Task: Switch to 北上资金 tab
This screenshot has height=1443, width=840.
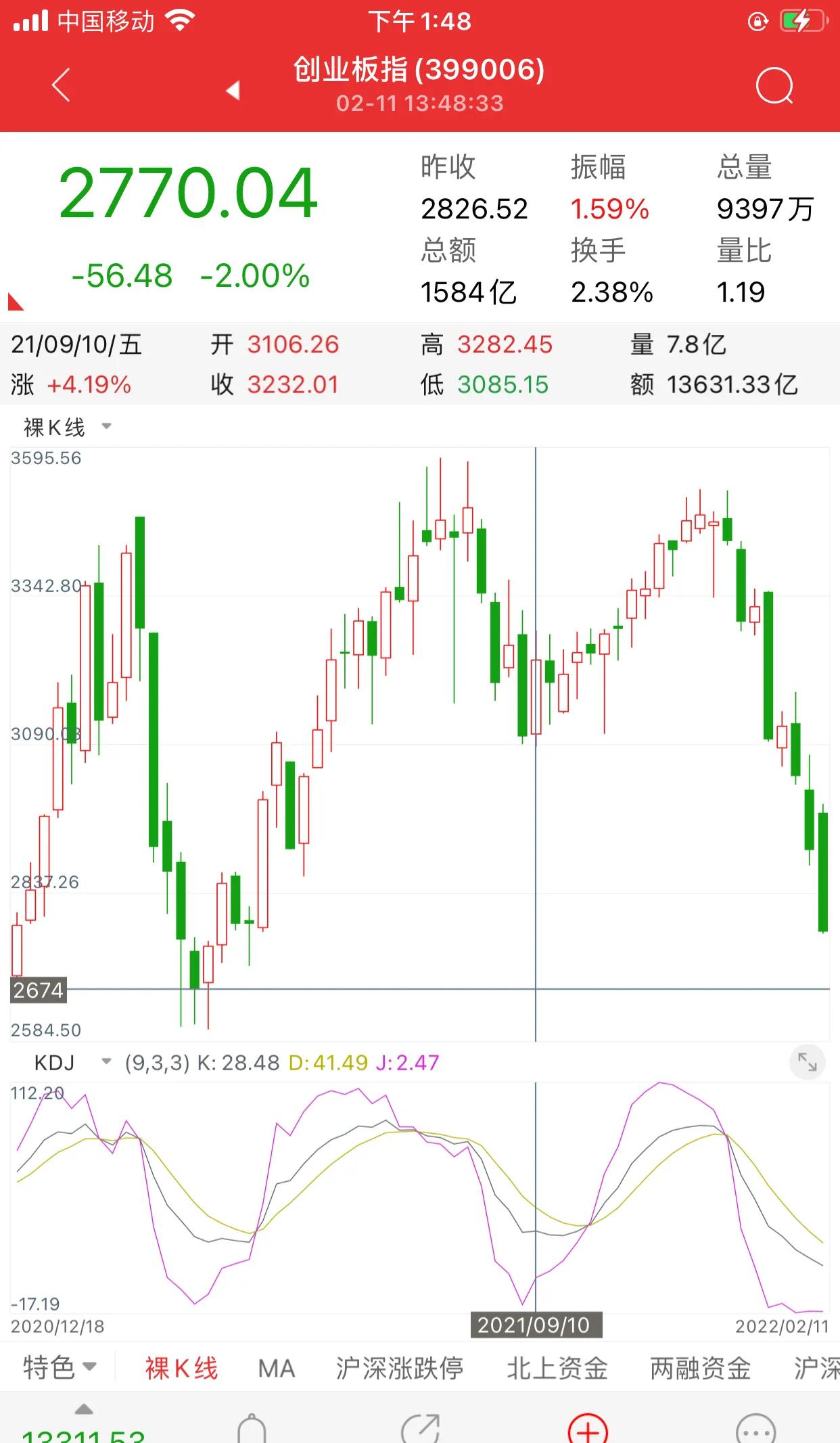Action: click(x=557, y=1368)
